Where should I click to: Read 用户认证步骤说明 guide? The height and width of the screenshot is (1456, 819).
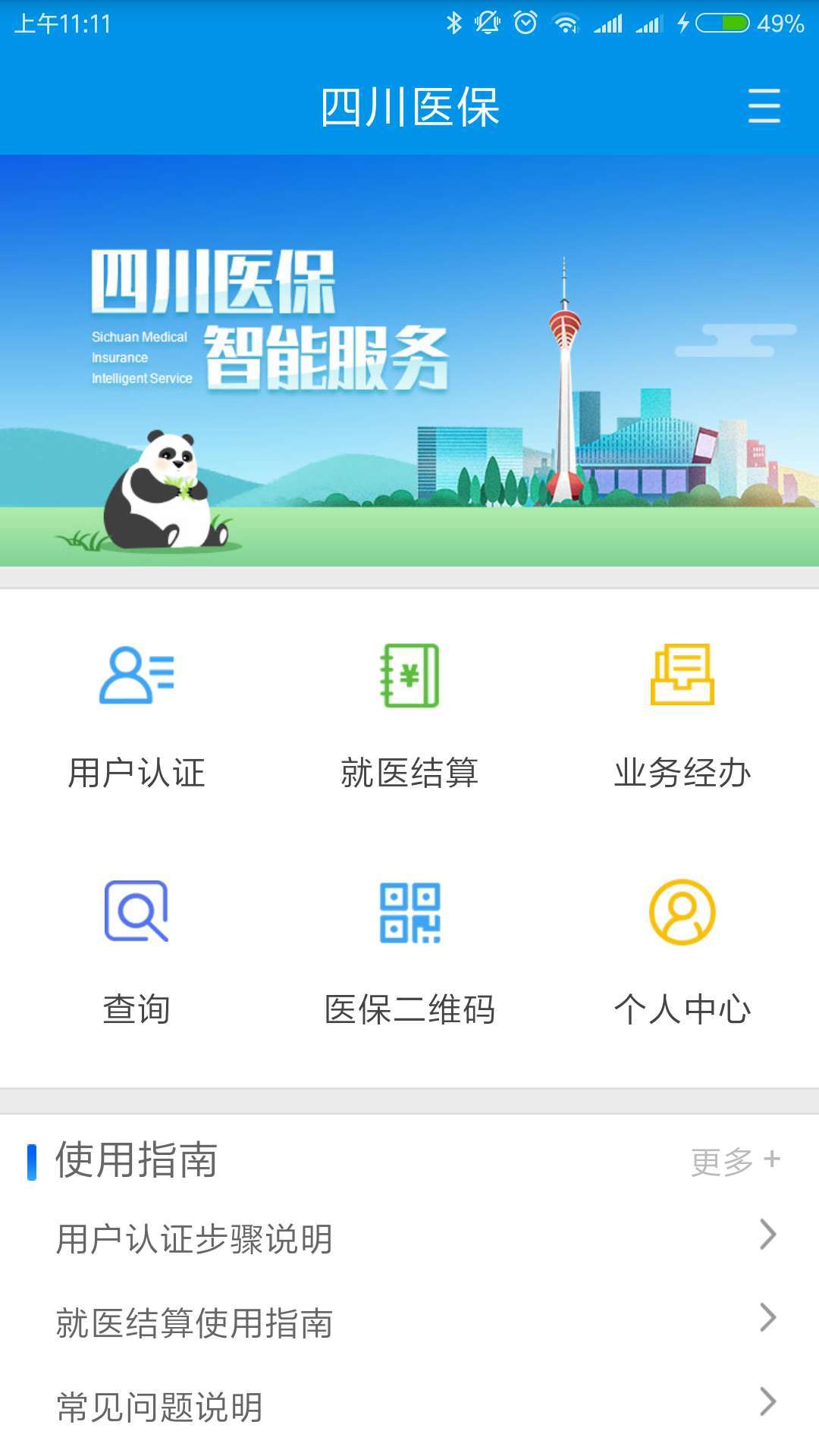tap(409, 1238)
